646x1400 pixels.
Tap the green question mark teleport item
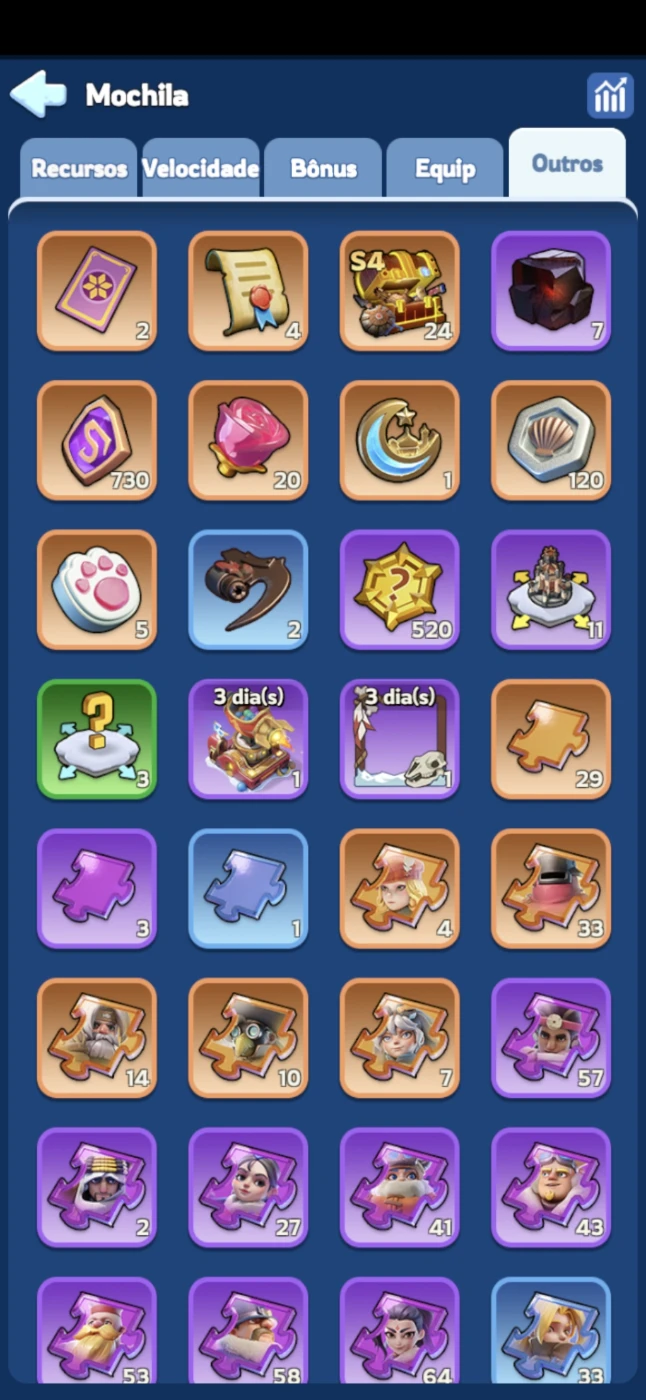[x=97, y=739]
